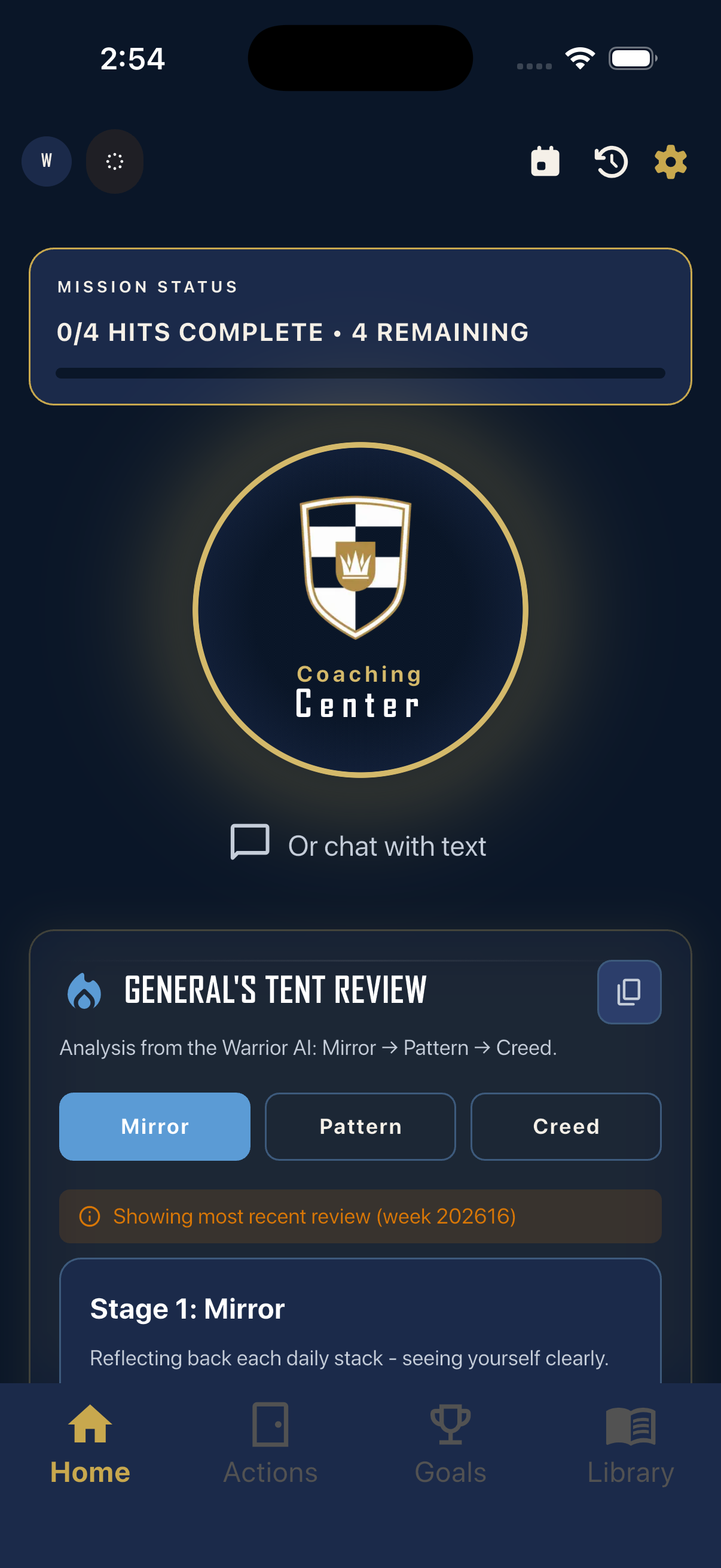Open the loading avatar next to the W profile
721x1568 pixels.
[114, 161]
